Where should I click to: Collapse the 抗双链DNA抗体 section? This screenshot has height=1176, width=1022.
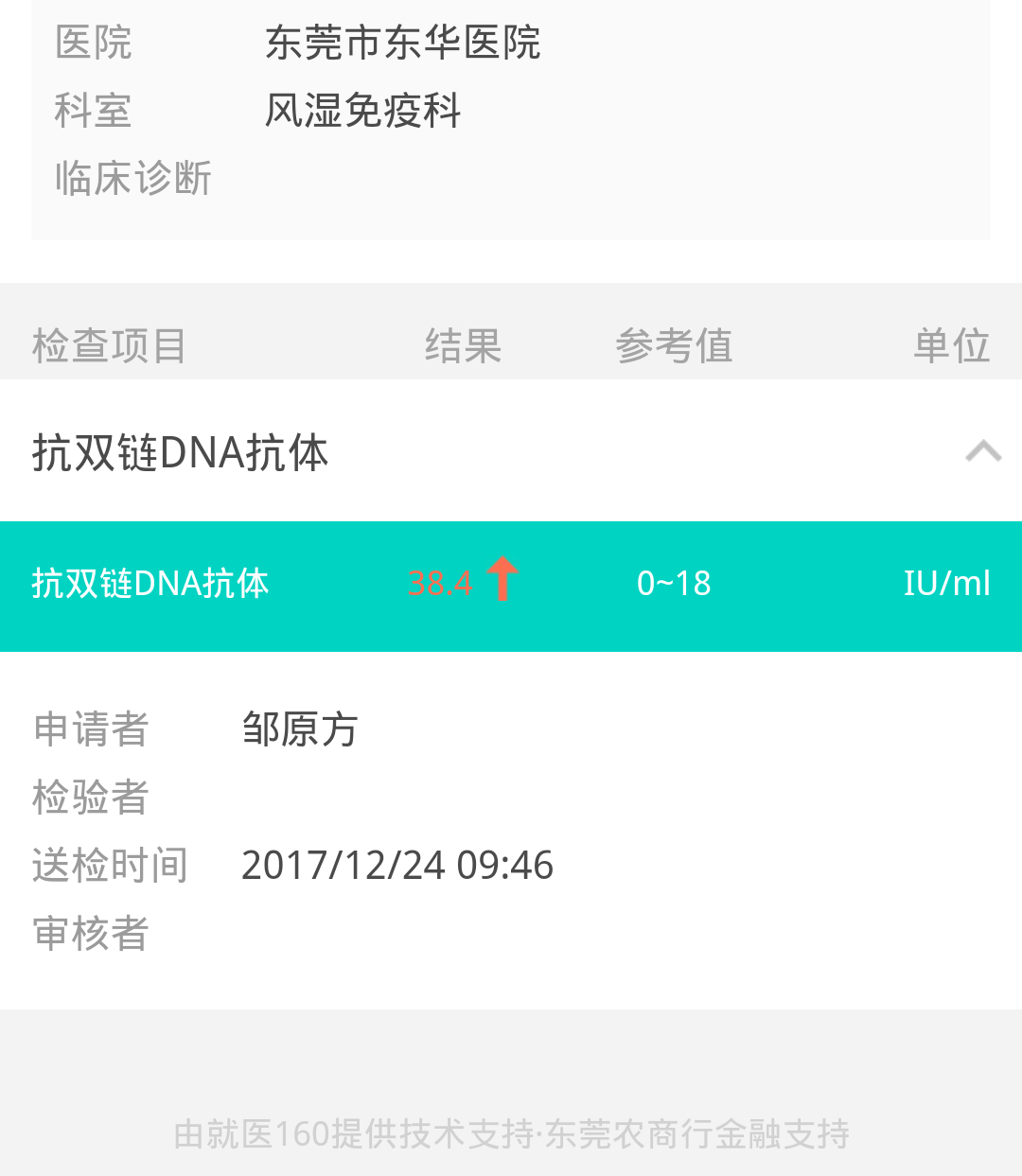[x=982, y=451]
